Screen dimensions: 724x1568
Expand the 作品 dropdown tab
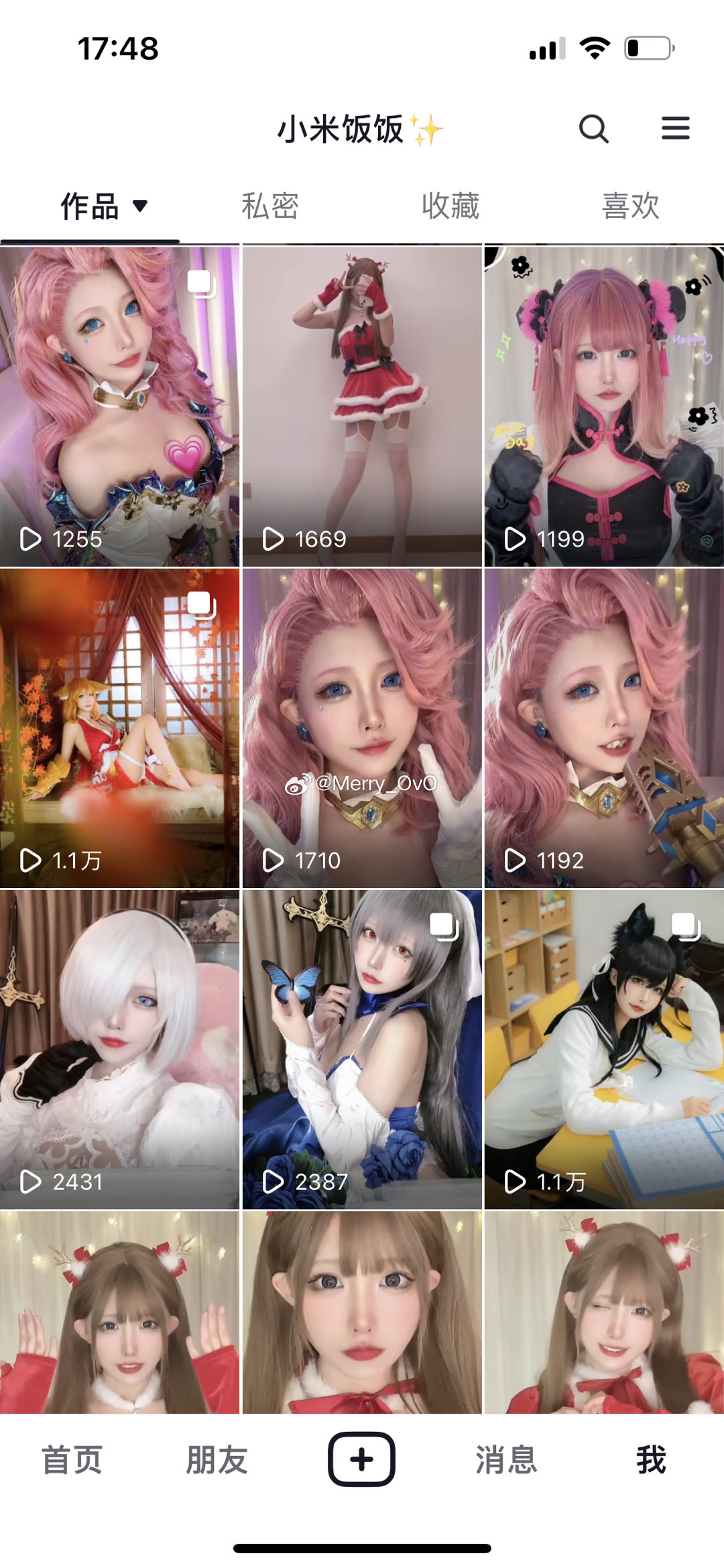[104, 206]
